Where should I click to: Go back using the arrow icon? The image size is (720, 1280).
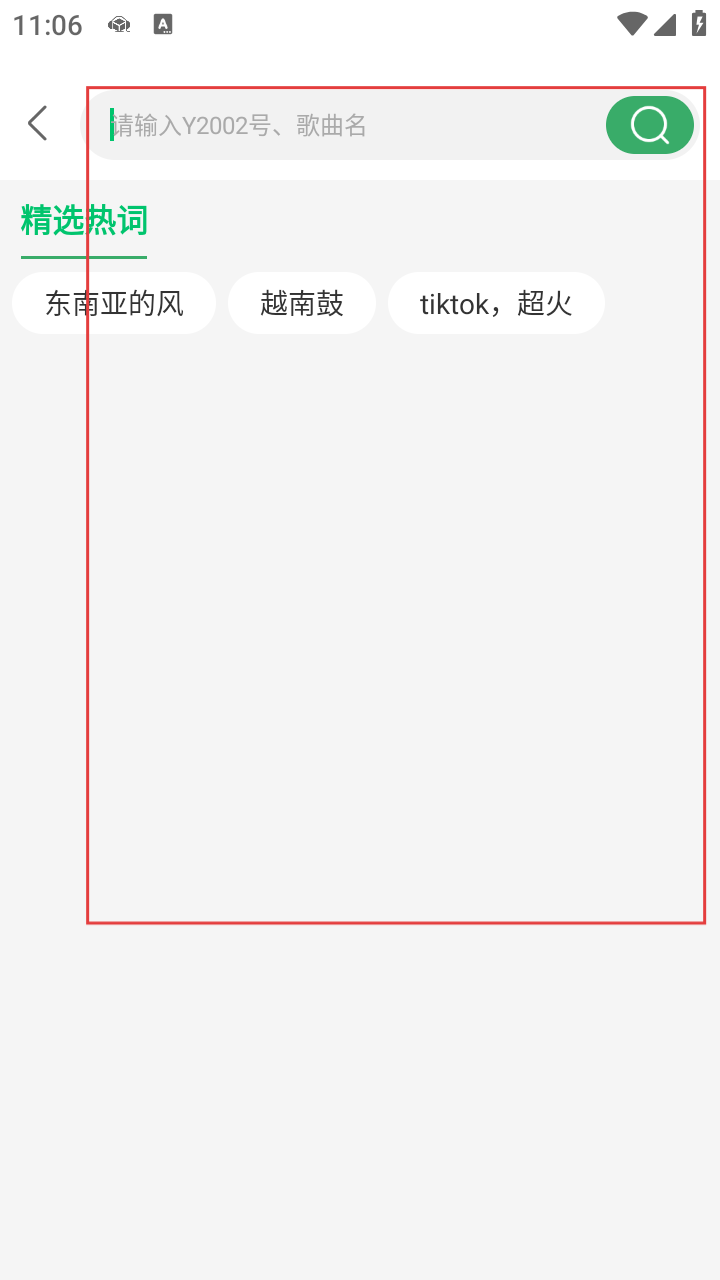pos(38,124)
